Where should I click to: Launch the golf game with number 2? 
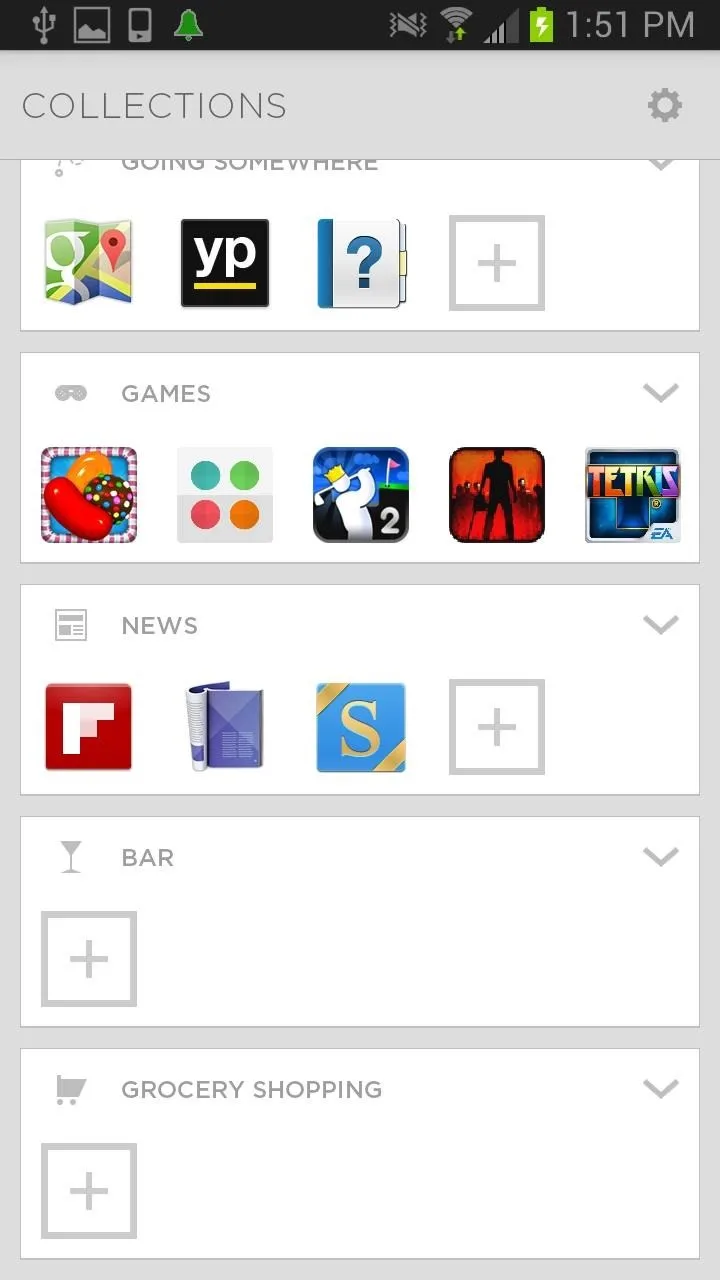[x=361, y=495]
